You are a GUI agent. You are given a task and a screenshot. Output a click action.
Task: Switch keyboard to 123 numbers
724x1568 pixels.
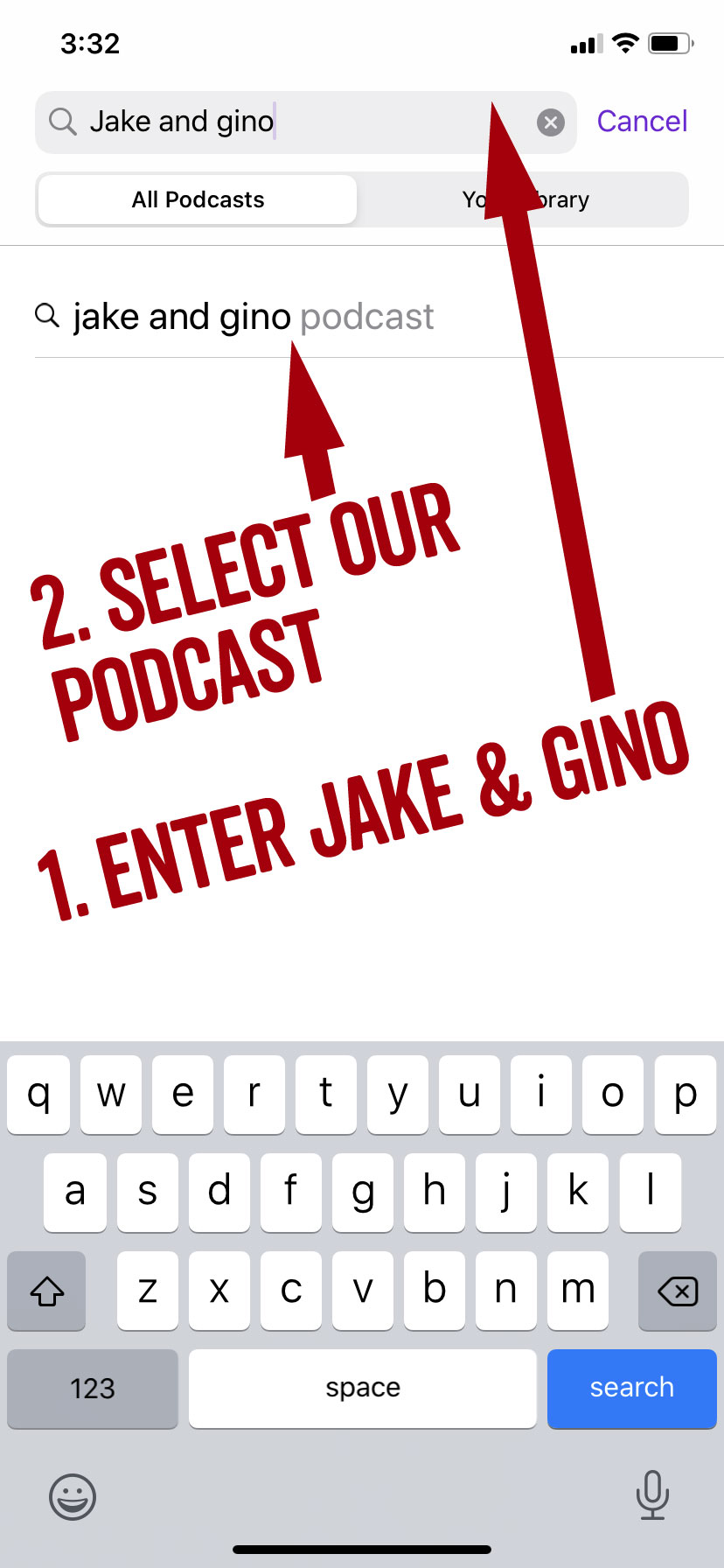(x=93, y=1389)
